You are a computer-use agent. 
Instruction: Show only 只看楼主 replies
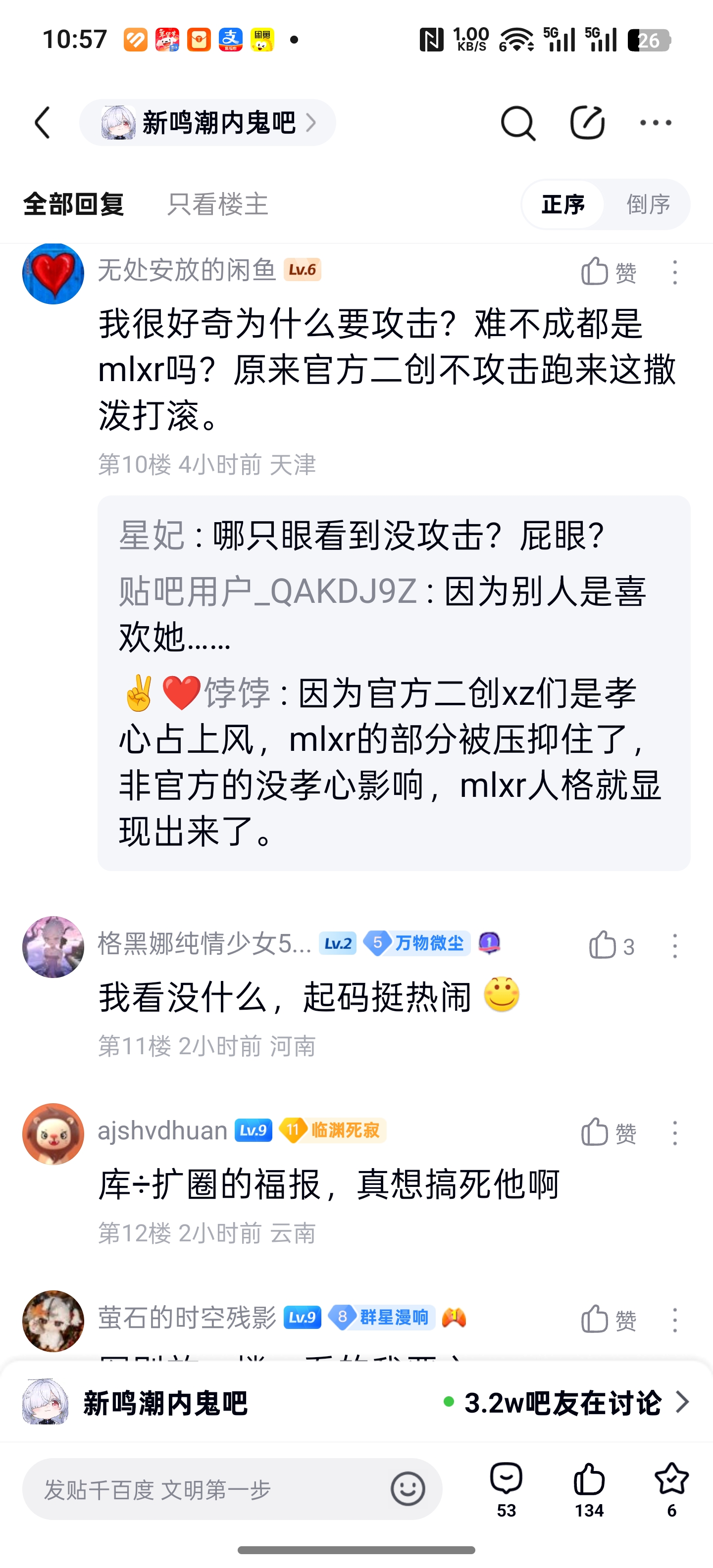(x=217, y=204)
